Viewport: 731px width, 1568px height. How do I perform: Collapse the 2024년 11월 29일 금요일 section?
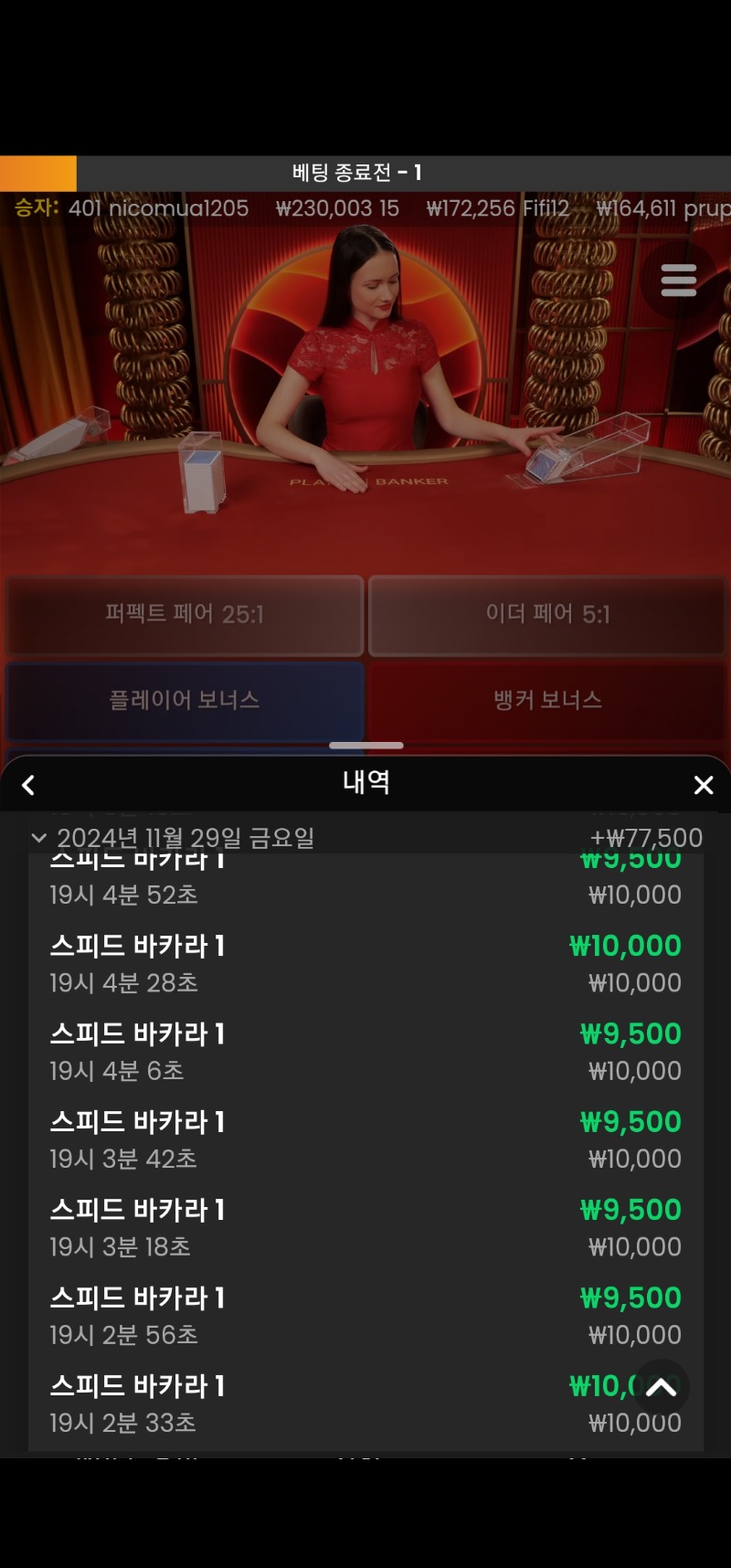pos(39,837)
